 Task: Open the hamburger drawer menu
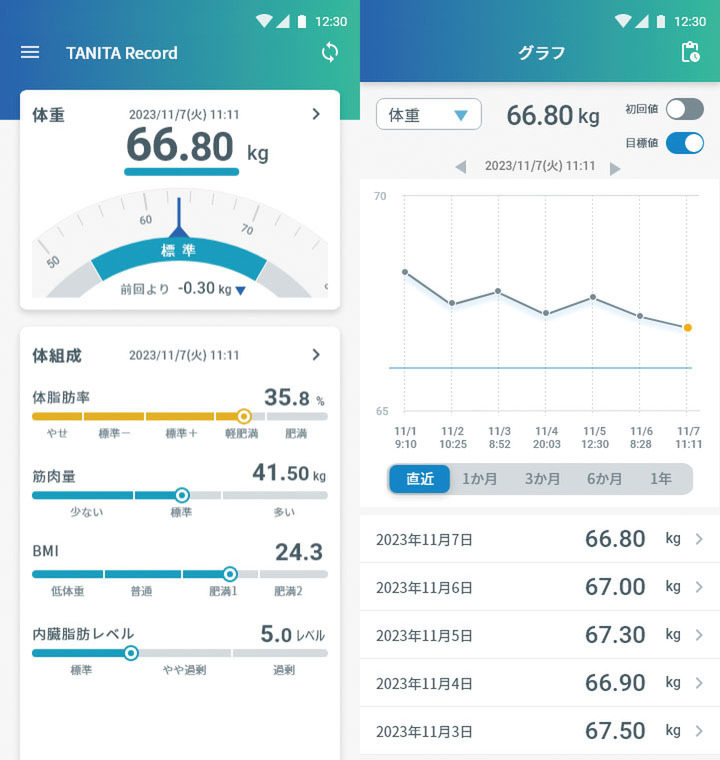pos(30,53)
